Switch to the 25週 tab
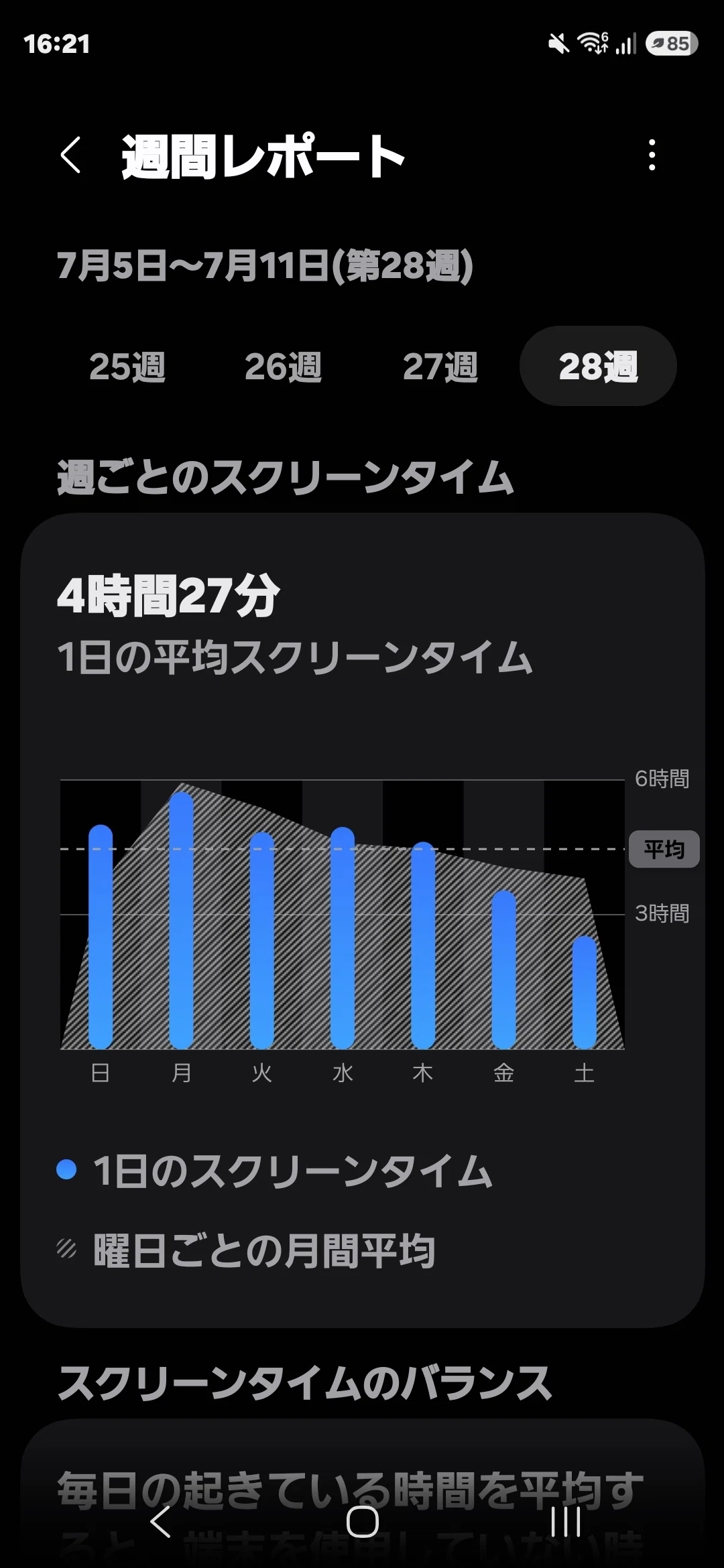This screenshot has height=1568, width=724. coord(127,367)
